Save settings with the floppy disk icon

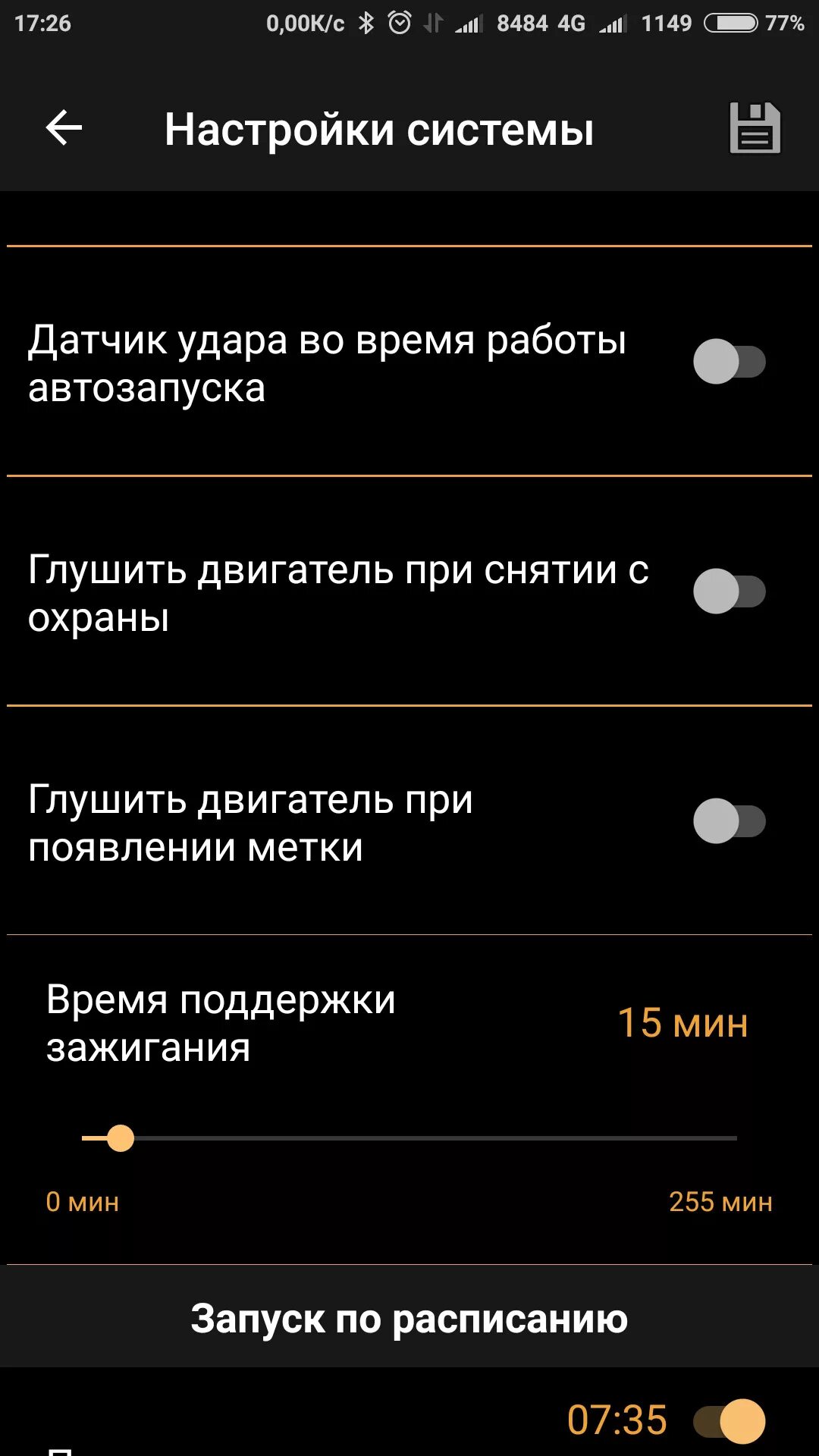[755, 128]
